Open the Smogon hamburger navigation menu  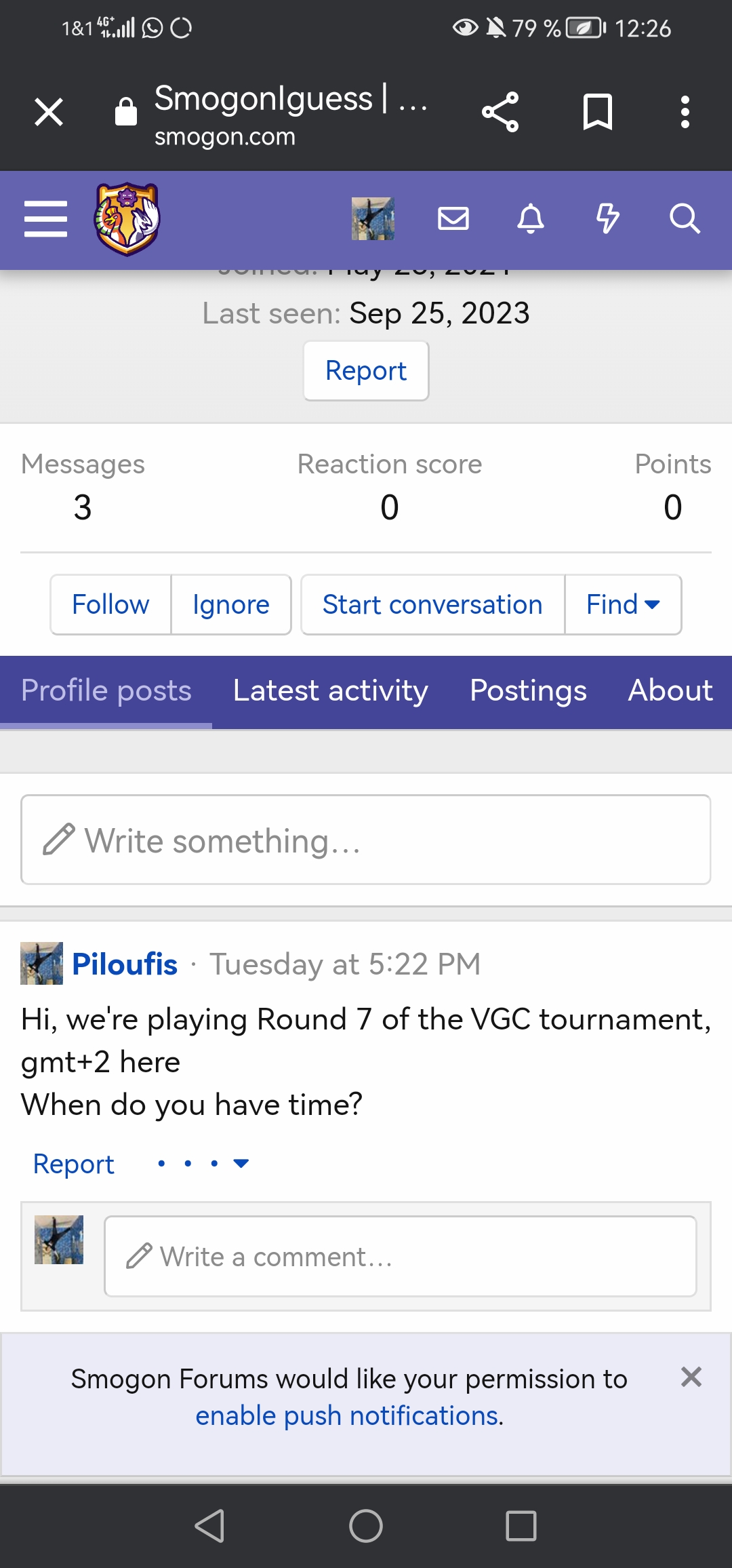tap(45, 218)
